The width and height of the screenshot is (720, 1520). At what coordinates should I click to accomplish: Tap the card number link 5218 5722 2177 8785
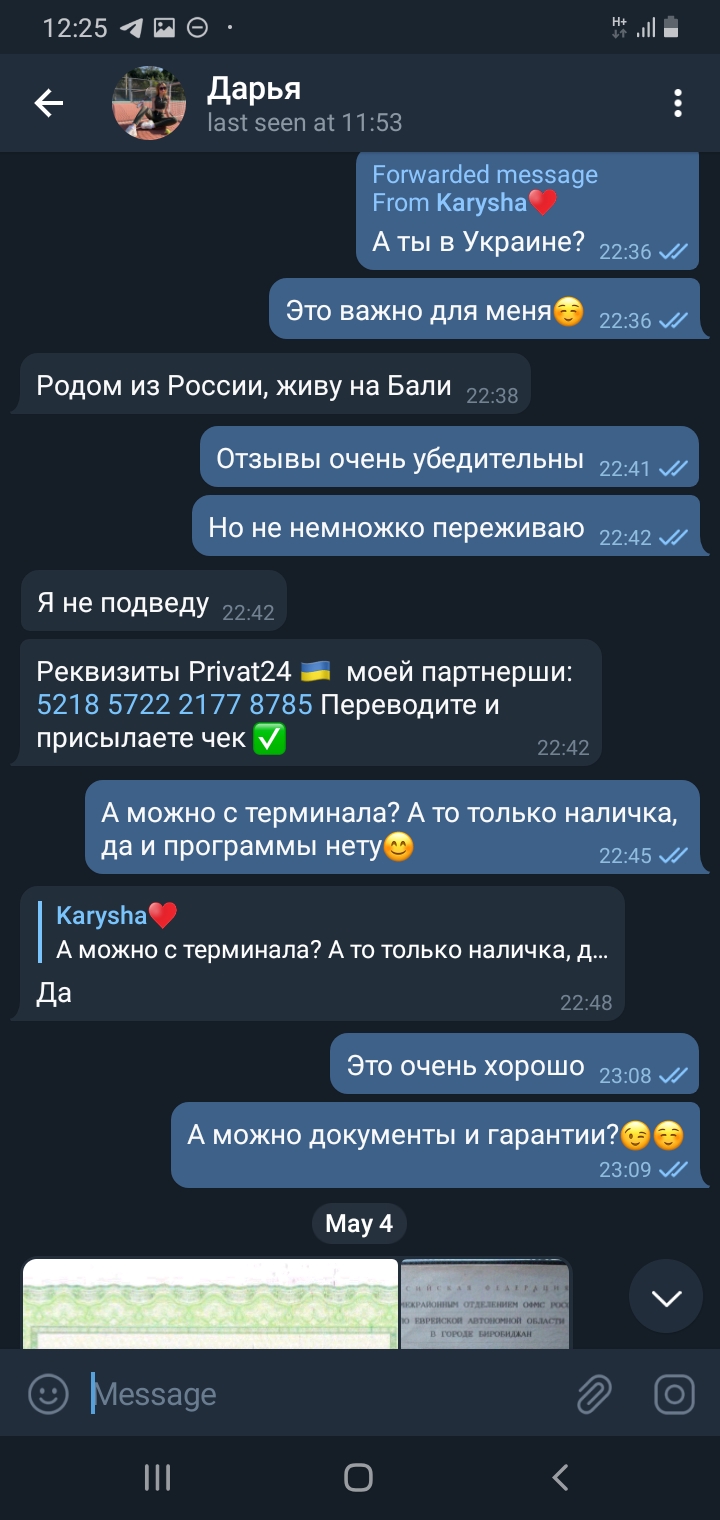click(174, 705)
